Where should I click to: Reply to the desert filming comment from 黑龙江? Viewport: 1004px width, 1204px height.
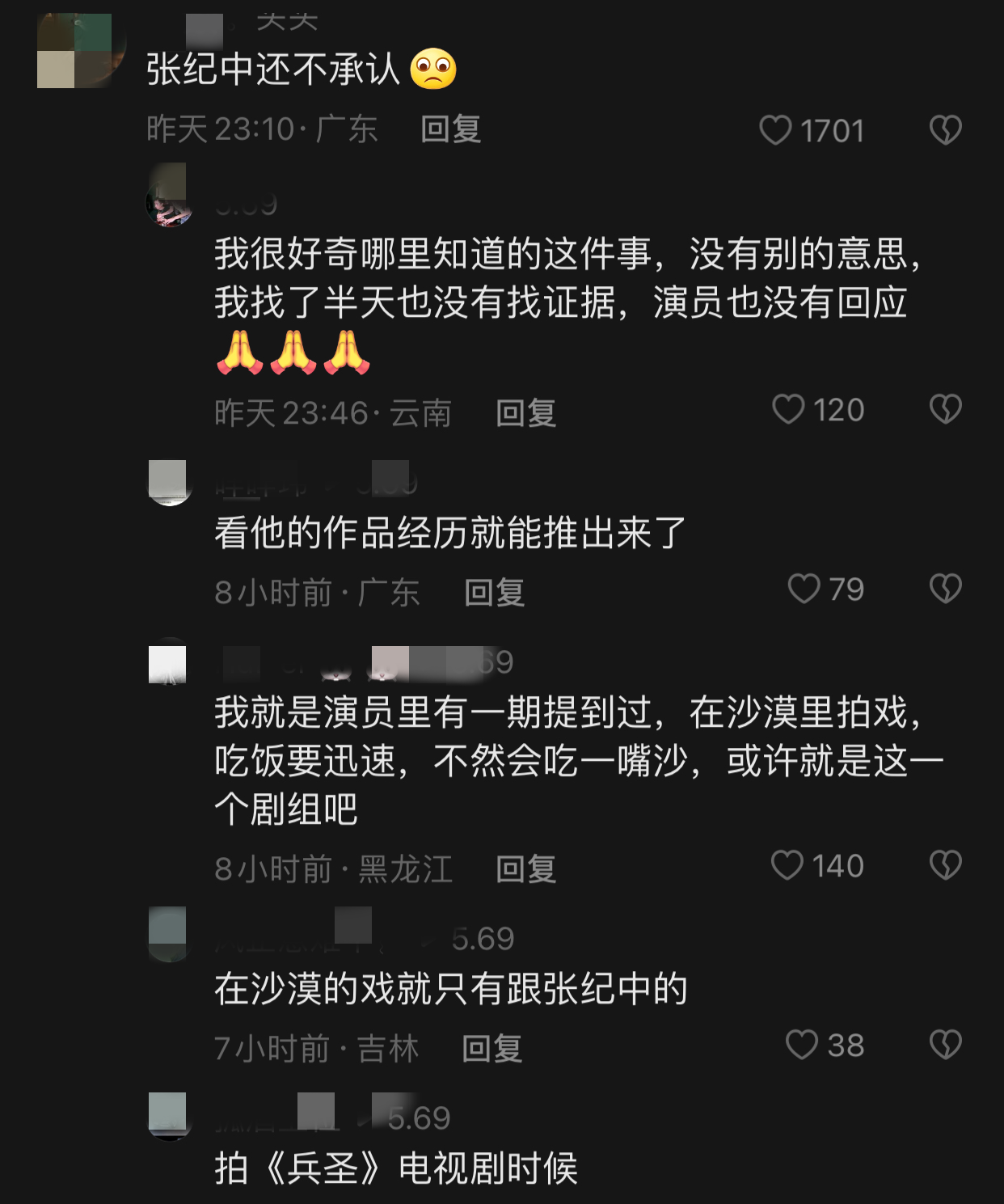526,868
